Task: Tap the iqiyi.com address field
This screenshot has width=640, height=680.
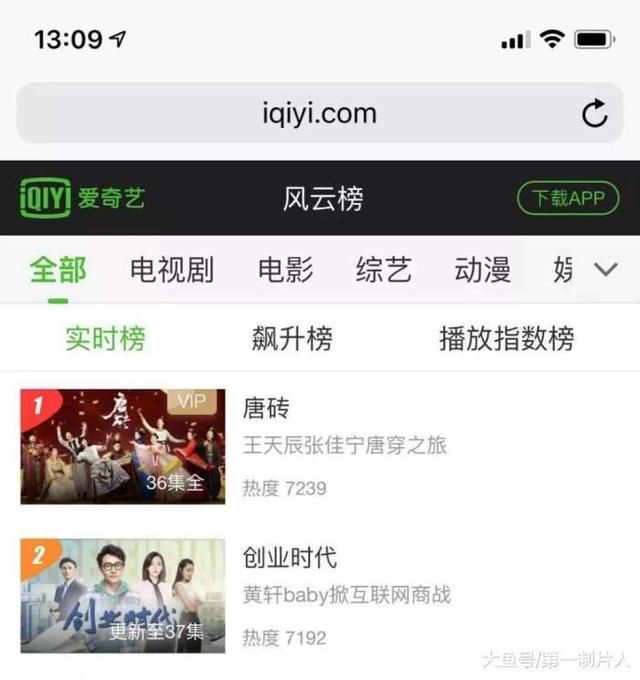Action: point(319,114)
